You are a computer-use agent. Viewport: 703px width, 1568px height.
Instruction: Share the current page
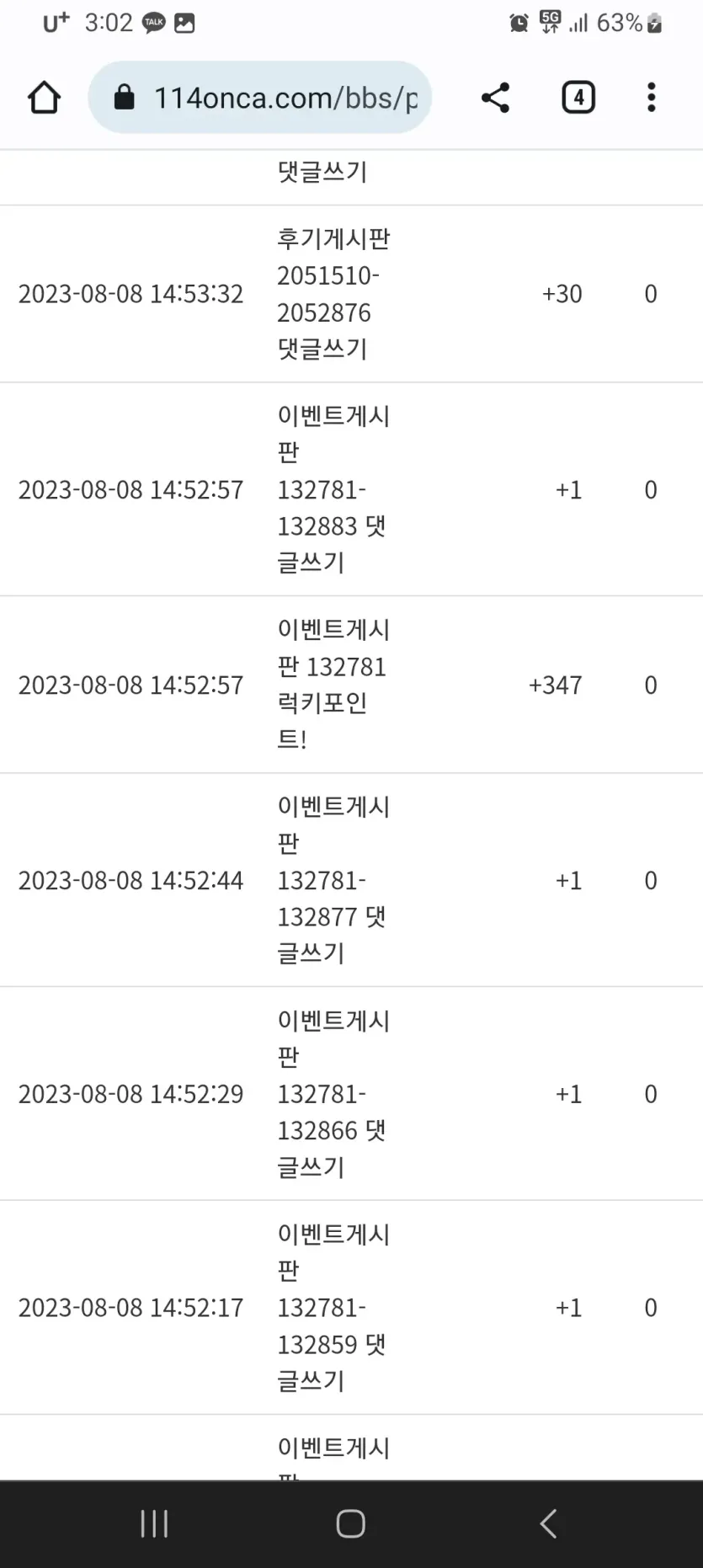tap(495, 98)
